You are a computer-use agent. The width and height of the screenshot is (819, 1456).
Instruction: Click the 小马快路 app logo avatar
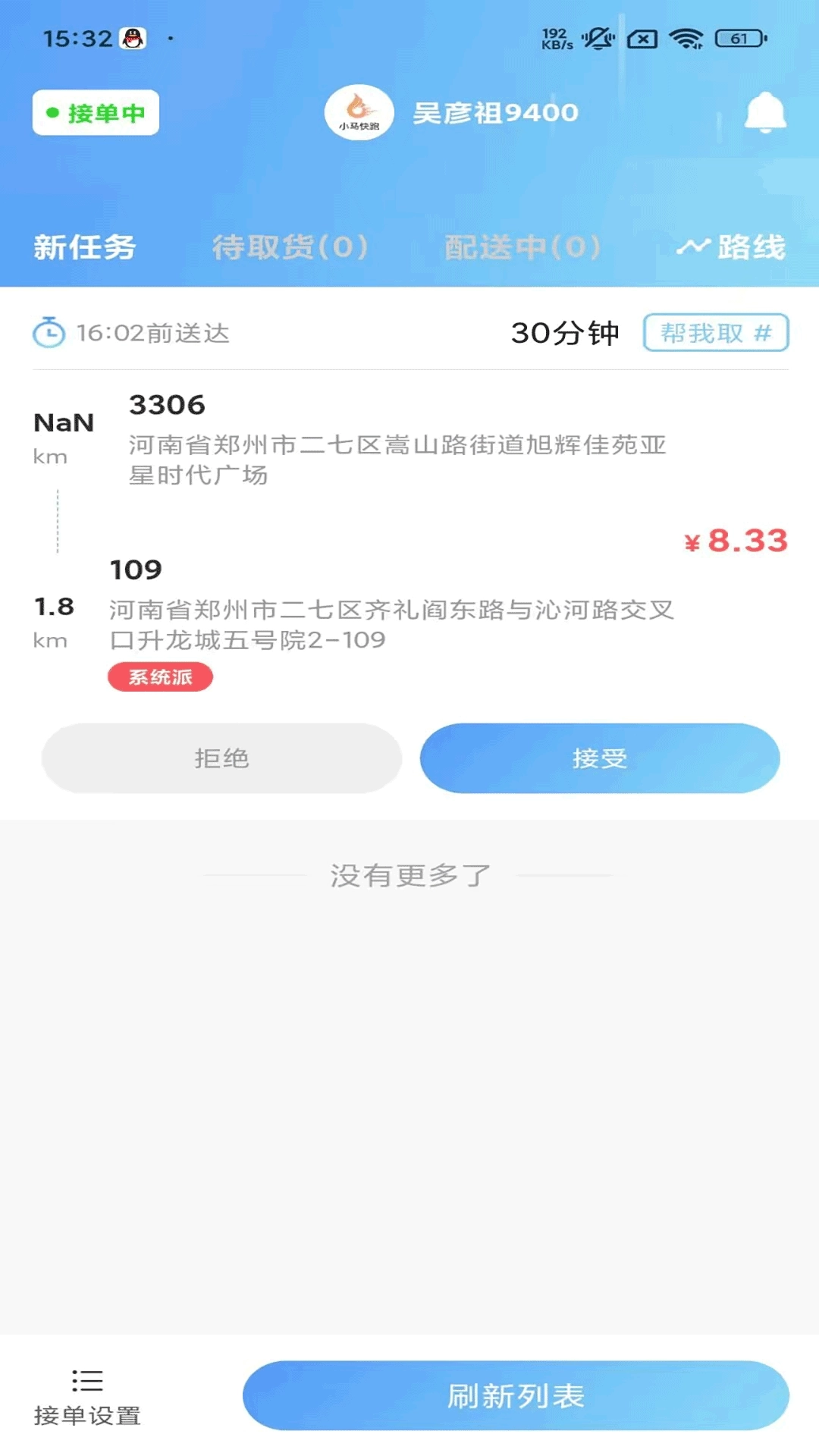[x=359, y=112]
